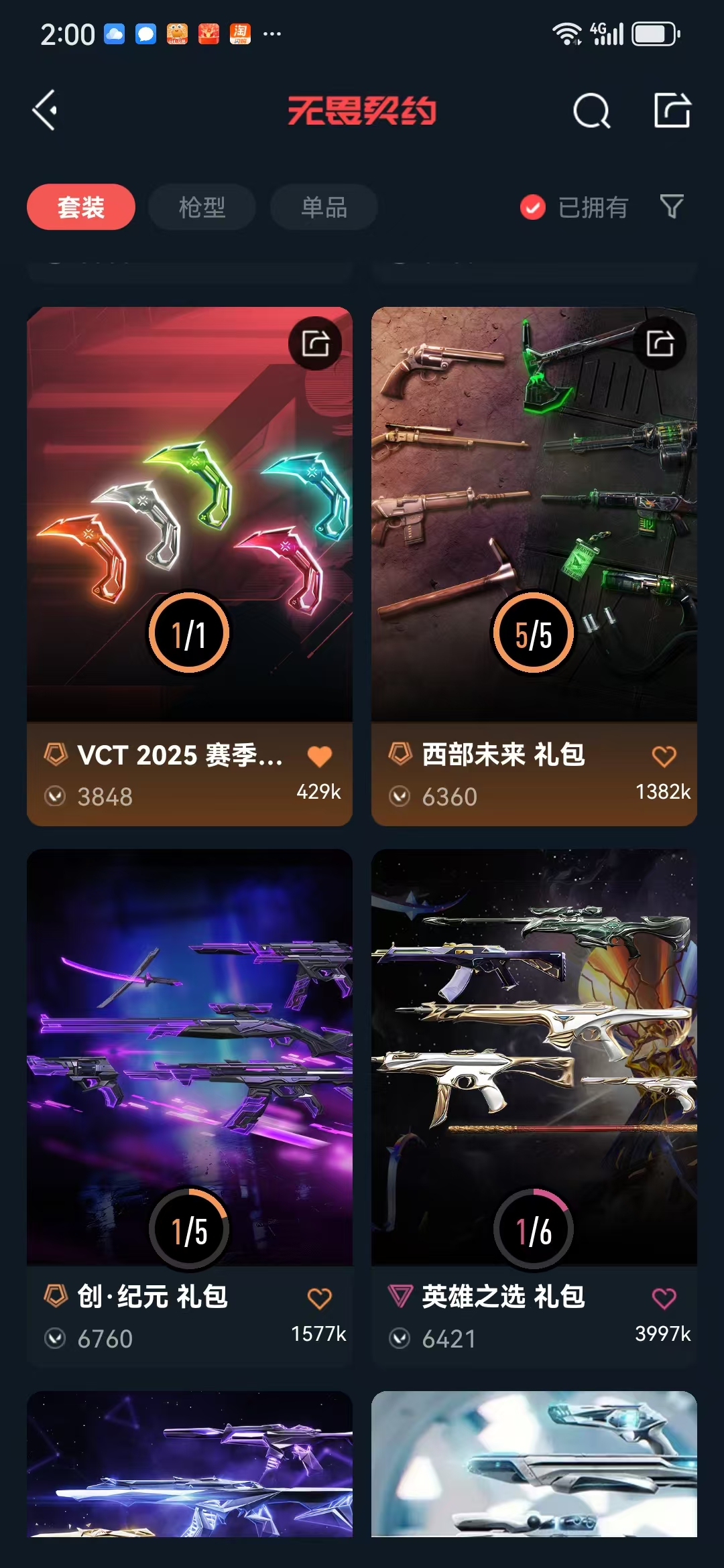Select the 套装 tab
This screenshot has width=724, height=1568.
tap(81, 207)
